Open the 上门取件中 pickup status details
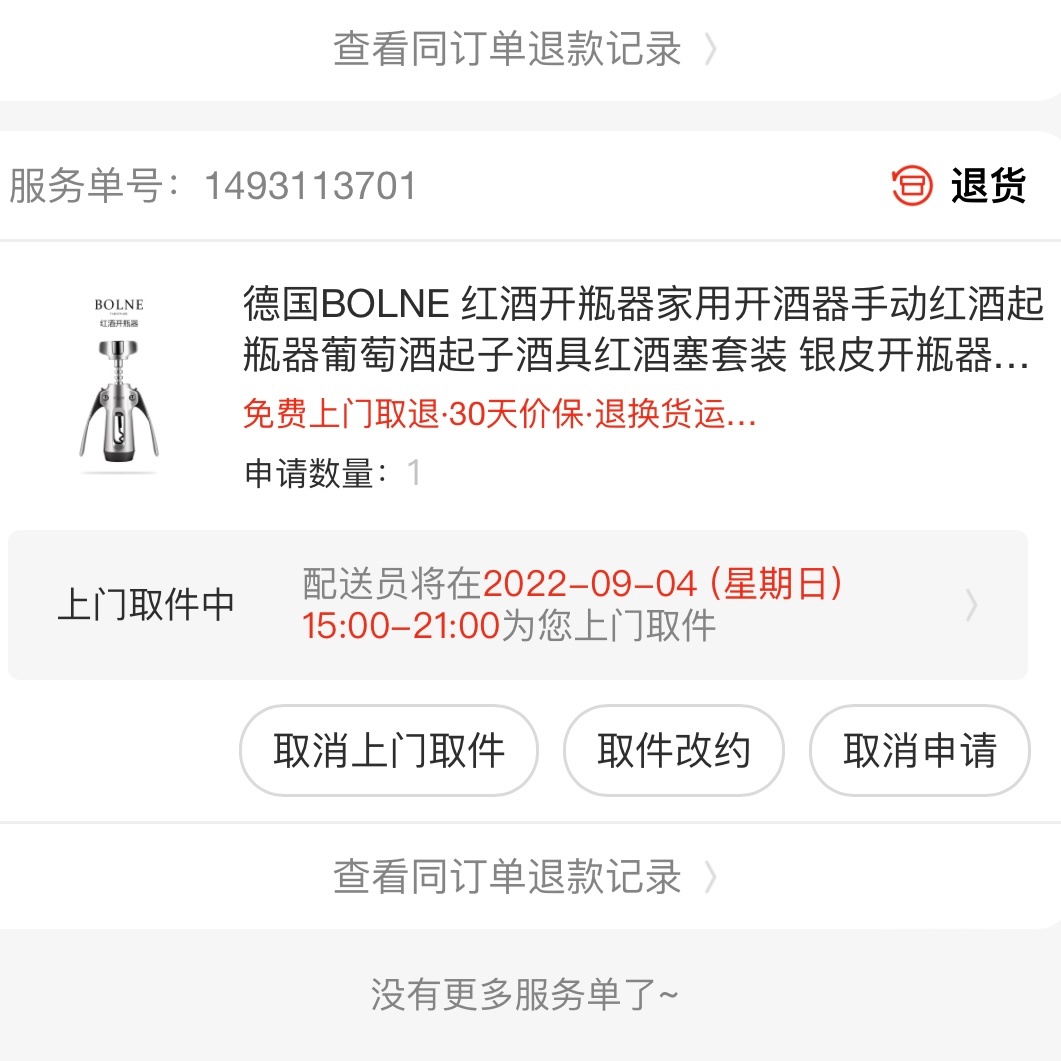 (x=517, y=605)
